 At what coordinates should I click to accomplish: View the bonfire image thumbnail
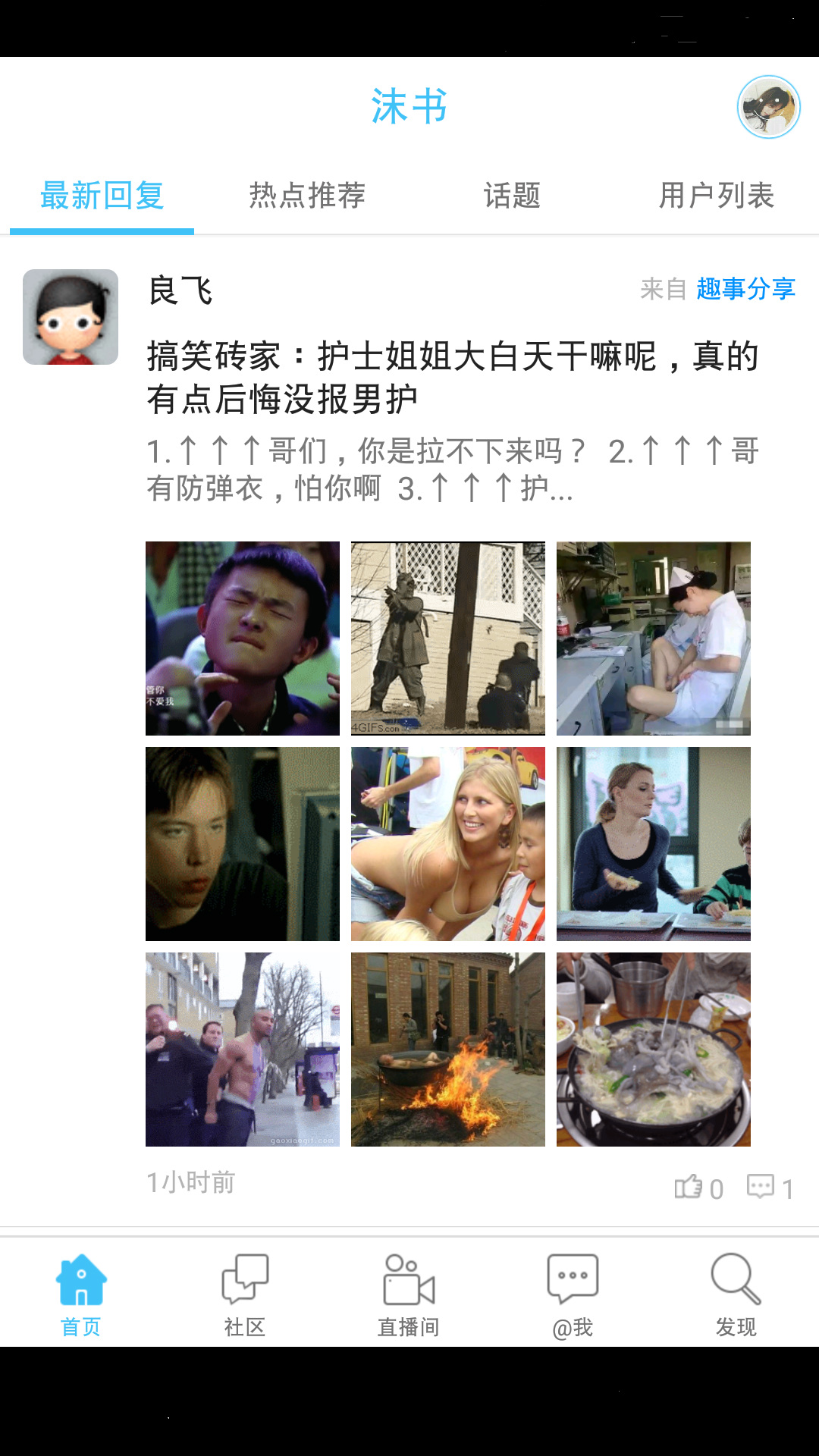(447, 1050)
